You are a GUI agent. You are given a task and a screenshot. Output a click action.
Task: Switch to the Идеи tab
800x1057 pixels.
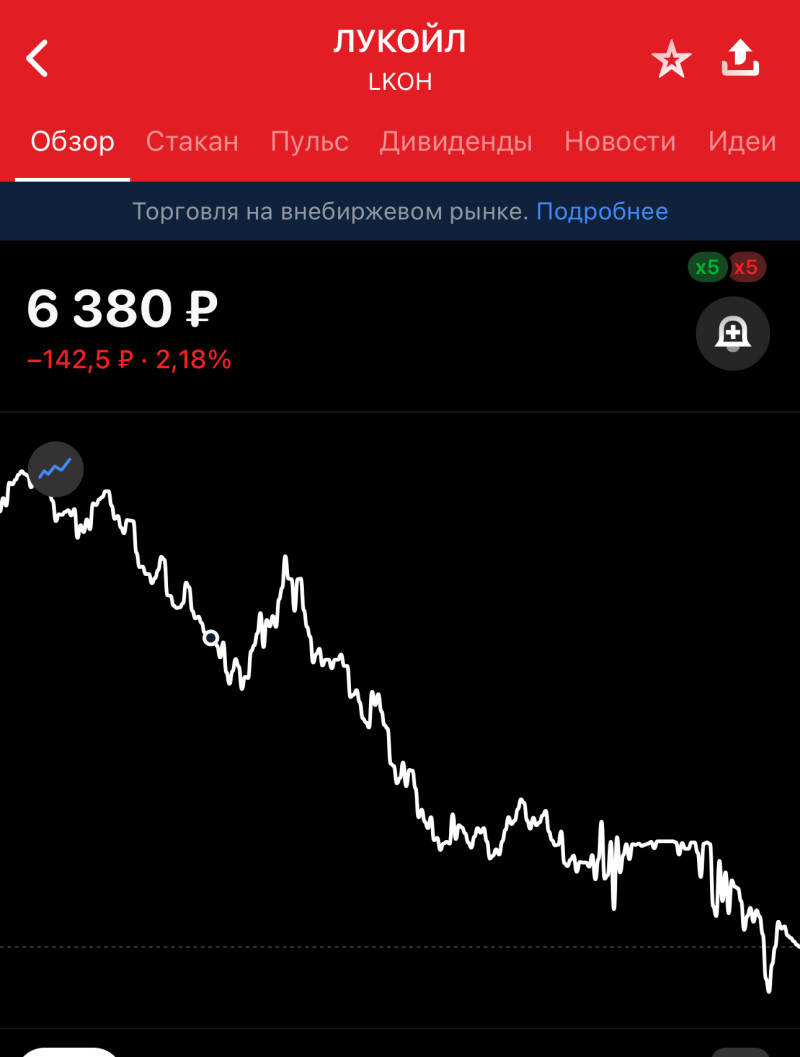[x=742, y=142]
